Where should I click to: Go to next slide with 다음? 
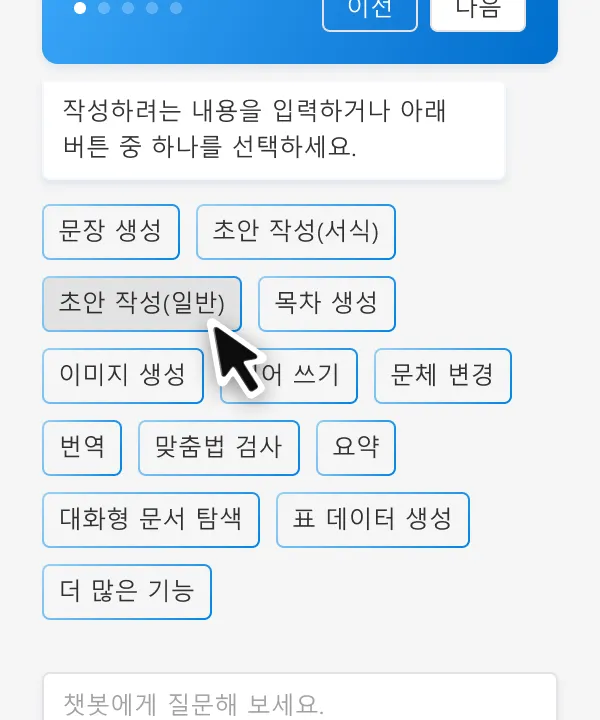477,12
